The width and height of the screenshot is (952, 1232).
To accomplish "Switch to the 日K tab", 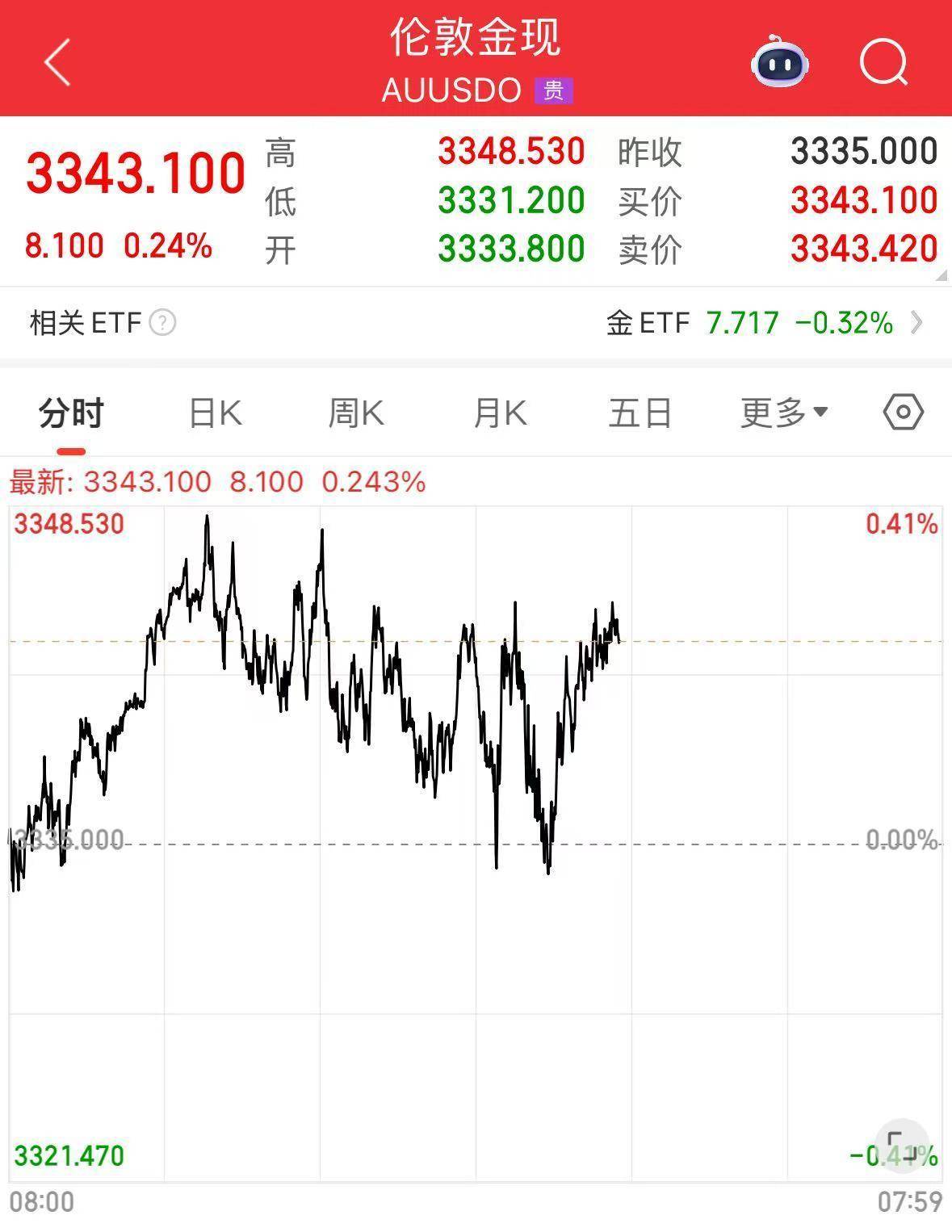I will (x=214, y=412).
